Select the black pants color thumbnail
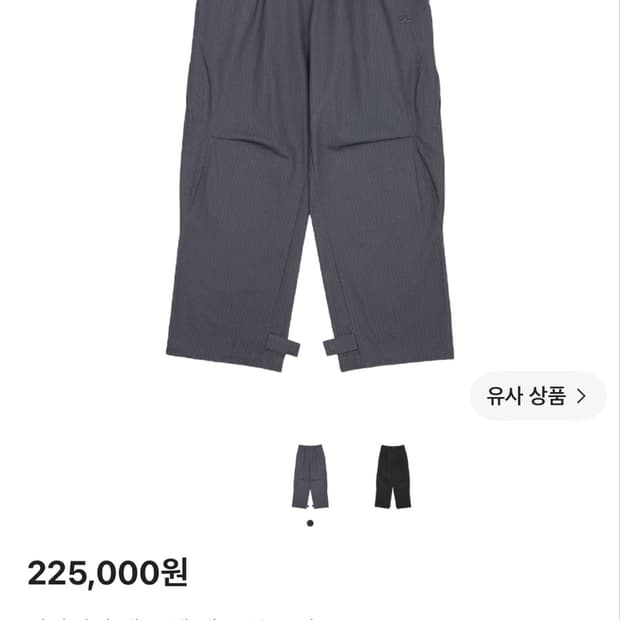Screen dimensions: 620x620 [393, 476]
